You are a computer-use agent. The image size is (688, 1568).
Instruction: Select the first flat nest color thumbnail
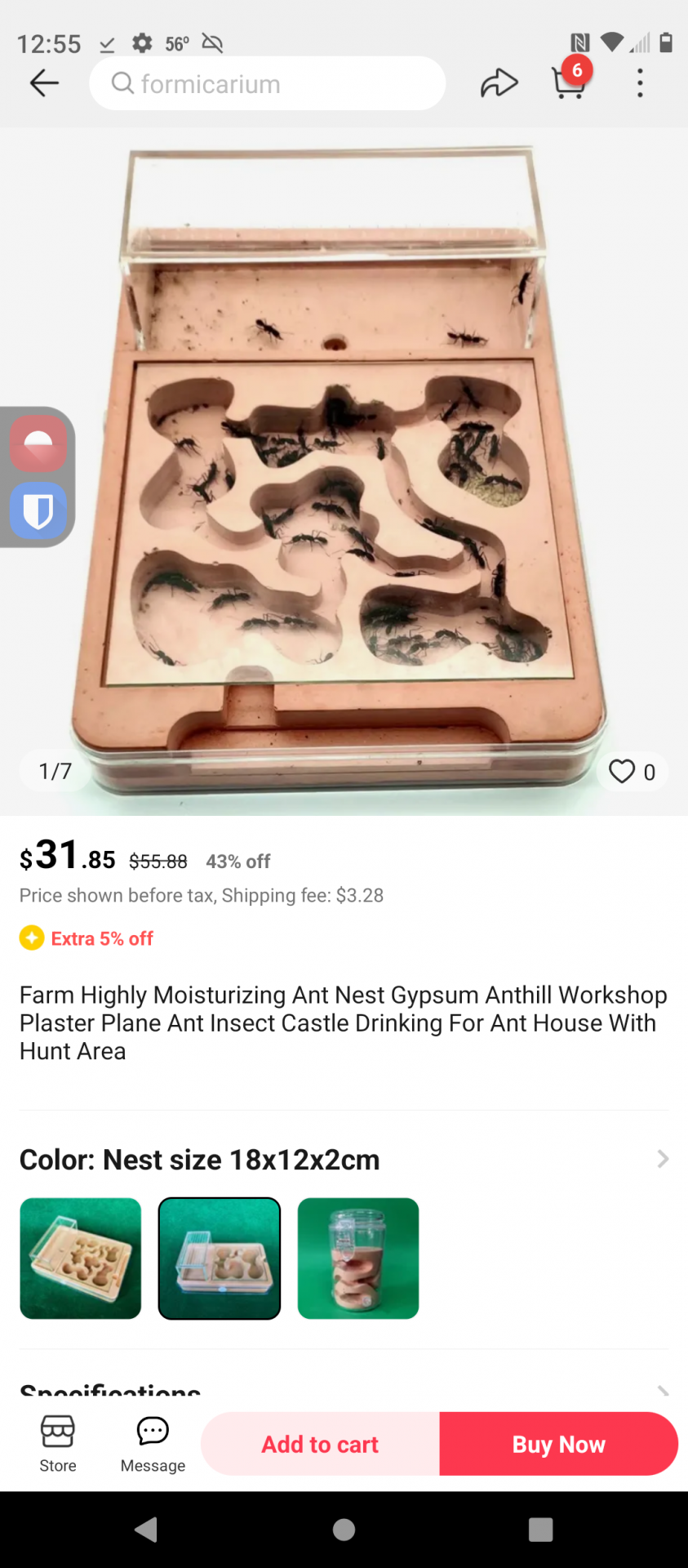click(x=81, y=1258)
